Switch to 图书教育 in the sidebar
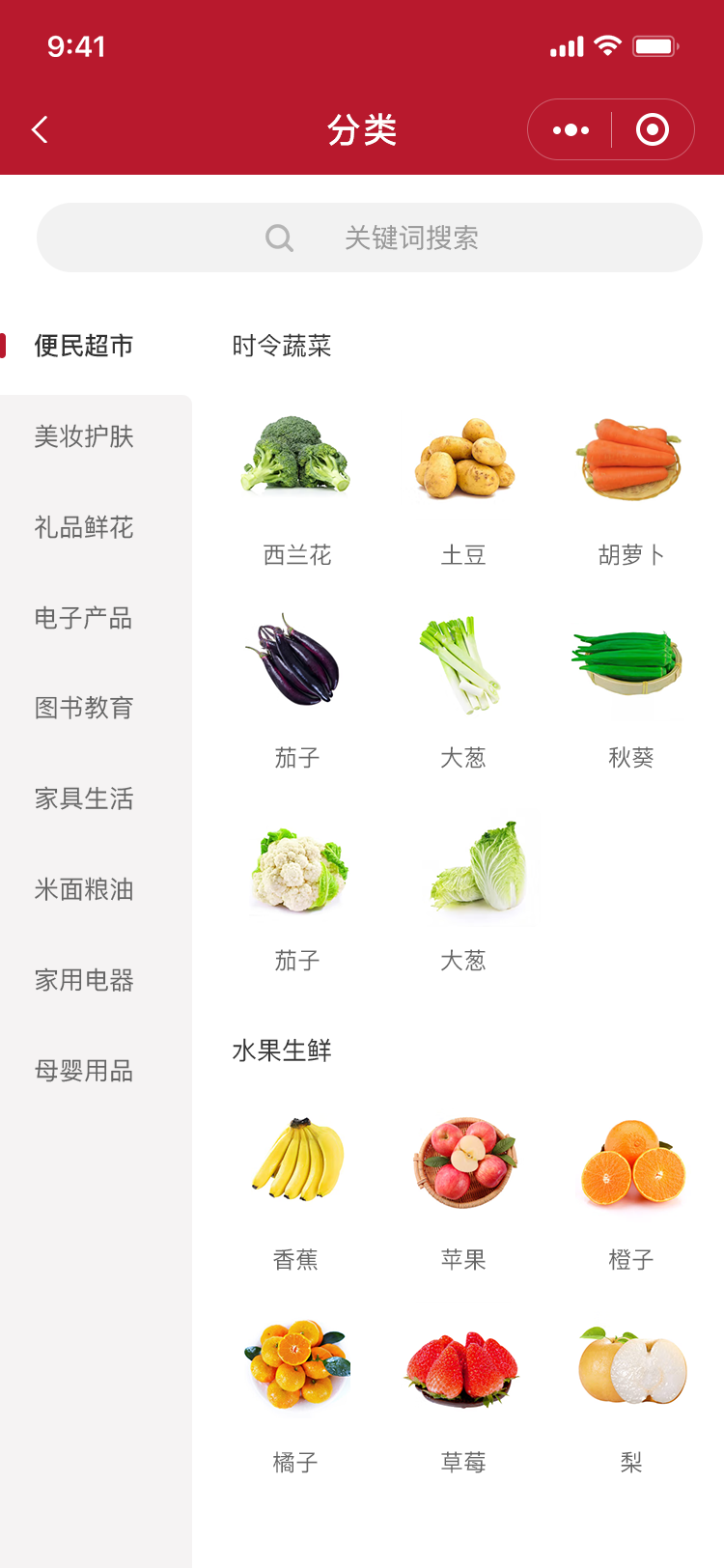The image size is (724, 1568). 84,708
